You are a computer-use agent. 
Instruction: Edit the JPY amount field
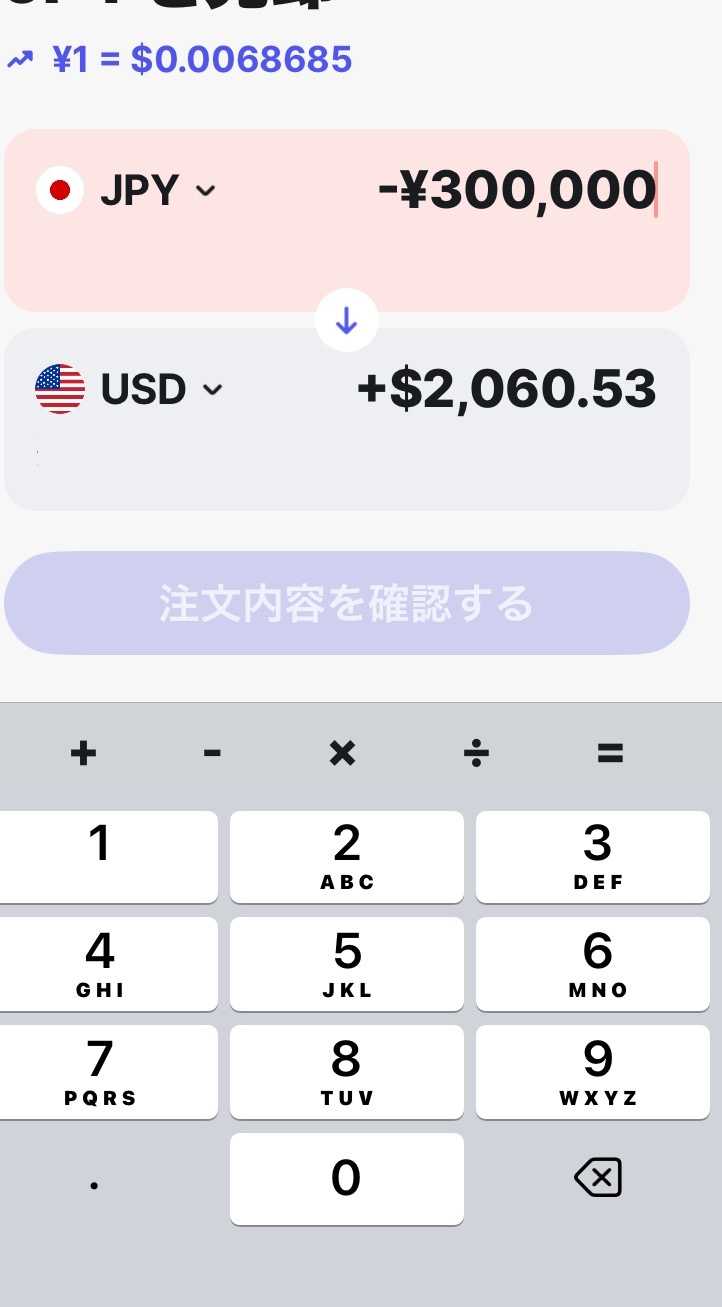[x=516, y=190]
